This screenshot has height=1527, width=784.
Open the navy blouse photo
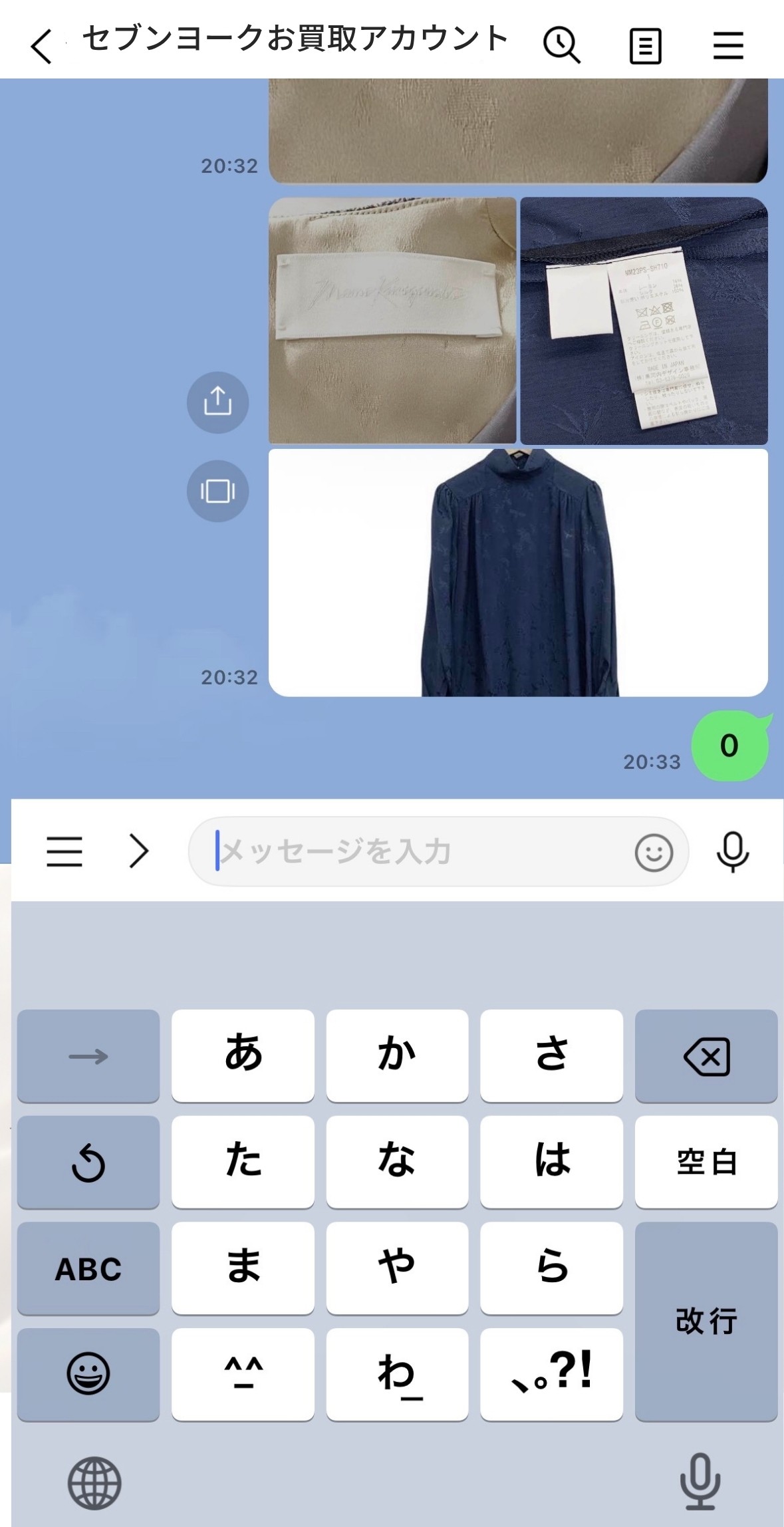(x=518, y=573)
